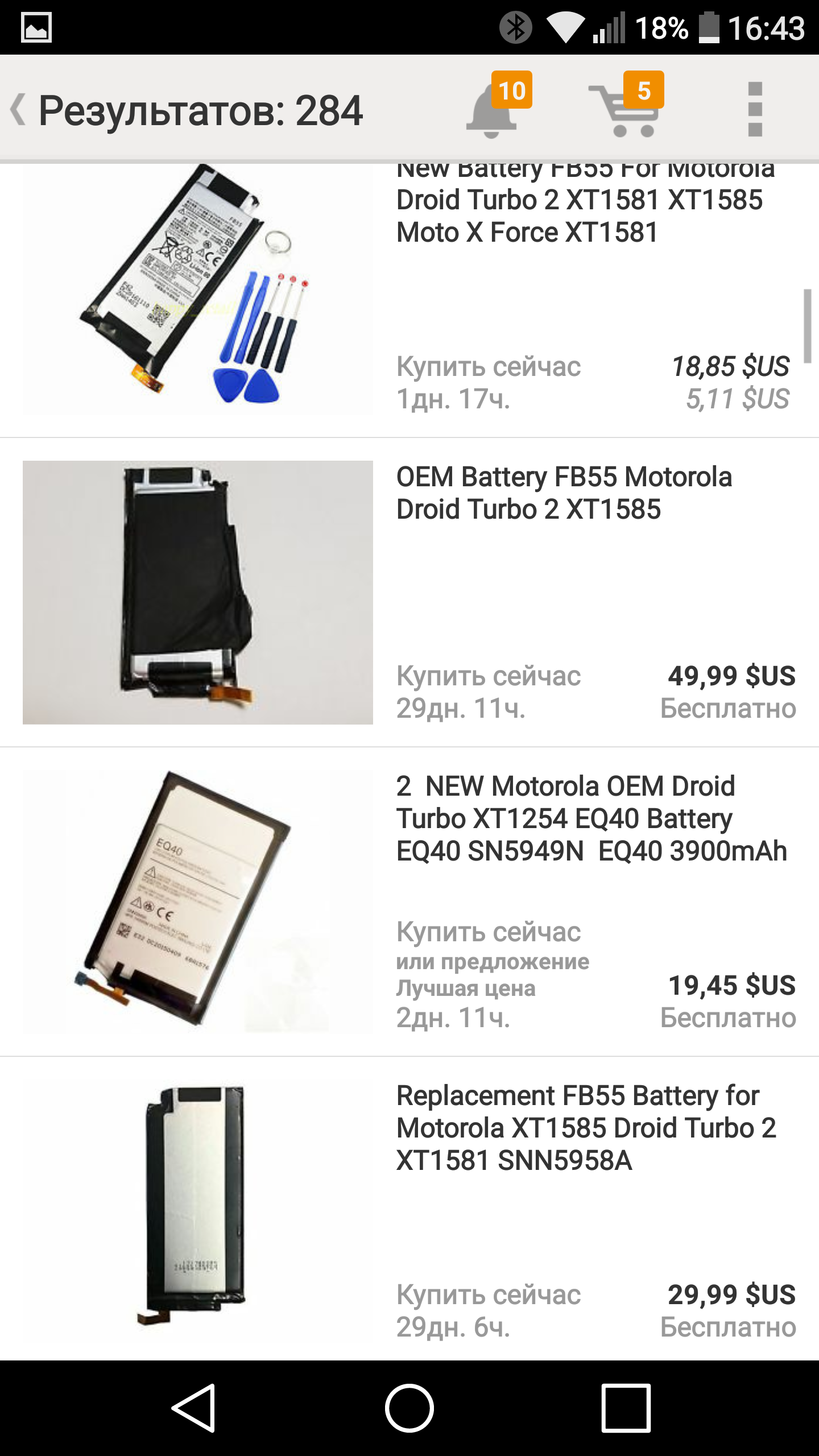Open the overflow menu

[754, 109]
